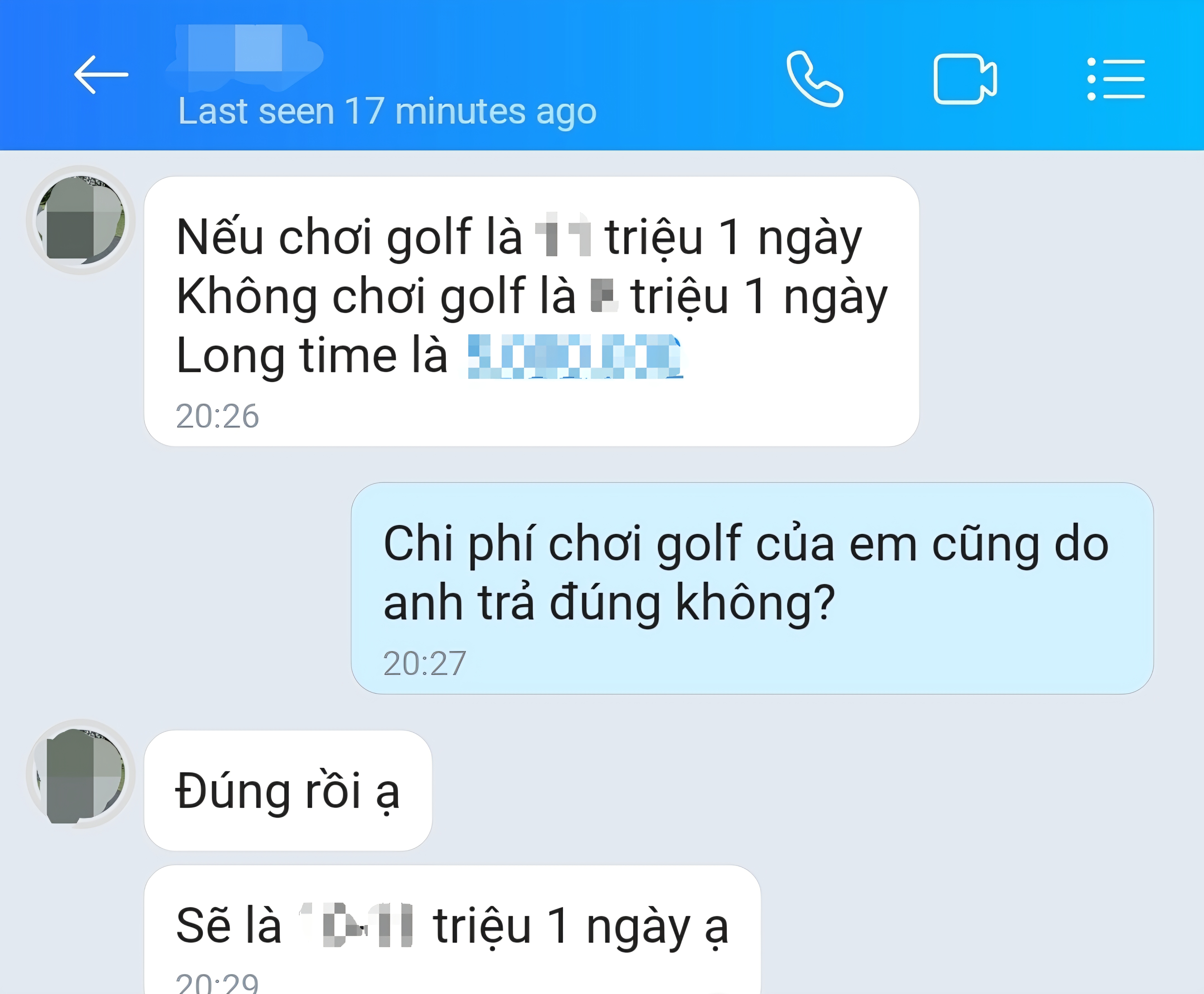Start a video call with this contact
This screenshot has width=1204, height=994.
[965, 79]
